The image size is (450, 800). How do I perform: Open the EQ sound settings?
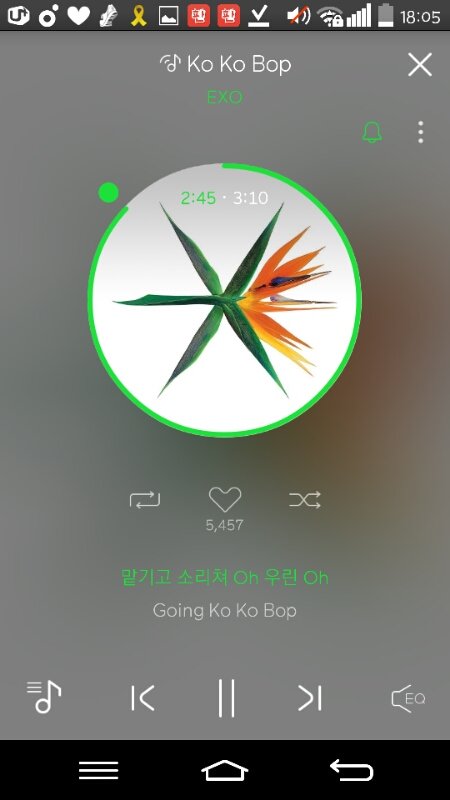(408, 698)
